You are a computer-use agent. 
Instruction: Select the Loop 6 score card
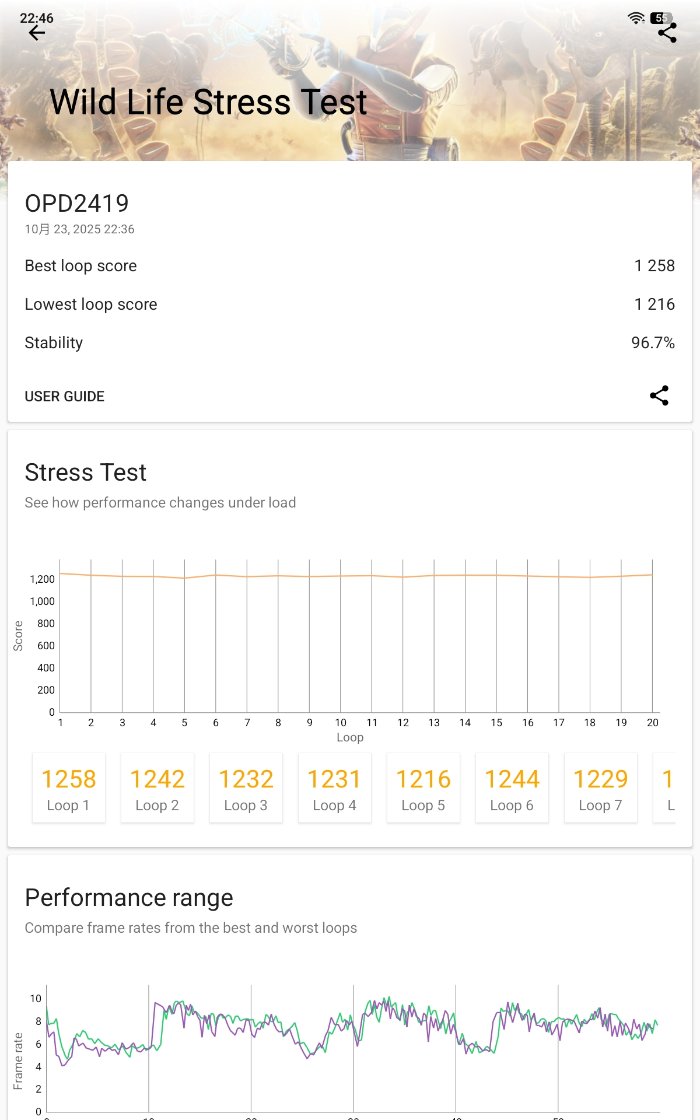click(512, 788)
